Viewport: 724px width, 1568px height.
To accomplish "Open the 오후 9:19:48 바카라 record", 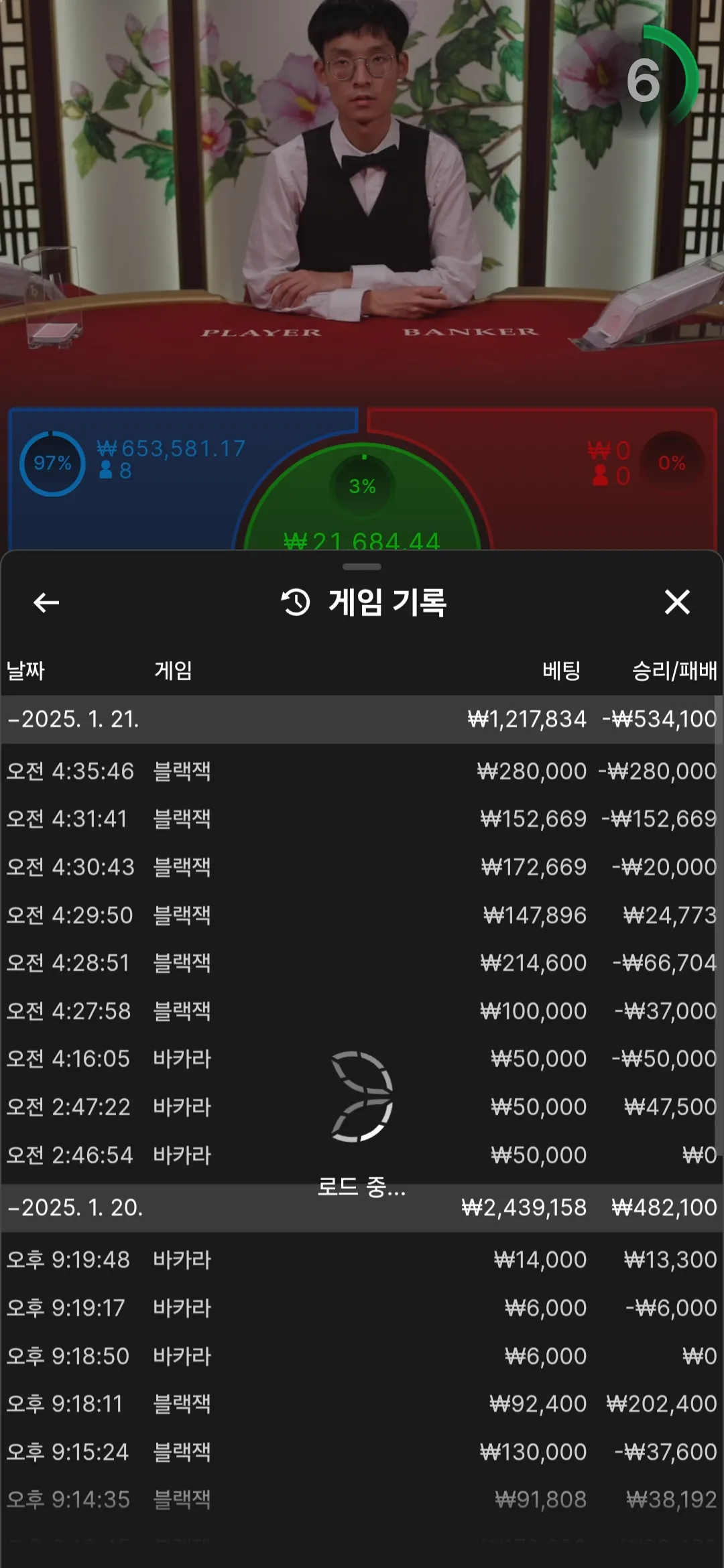I will click(362, 1260).
